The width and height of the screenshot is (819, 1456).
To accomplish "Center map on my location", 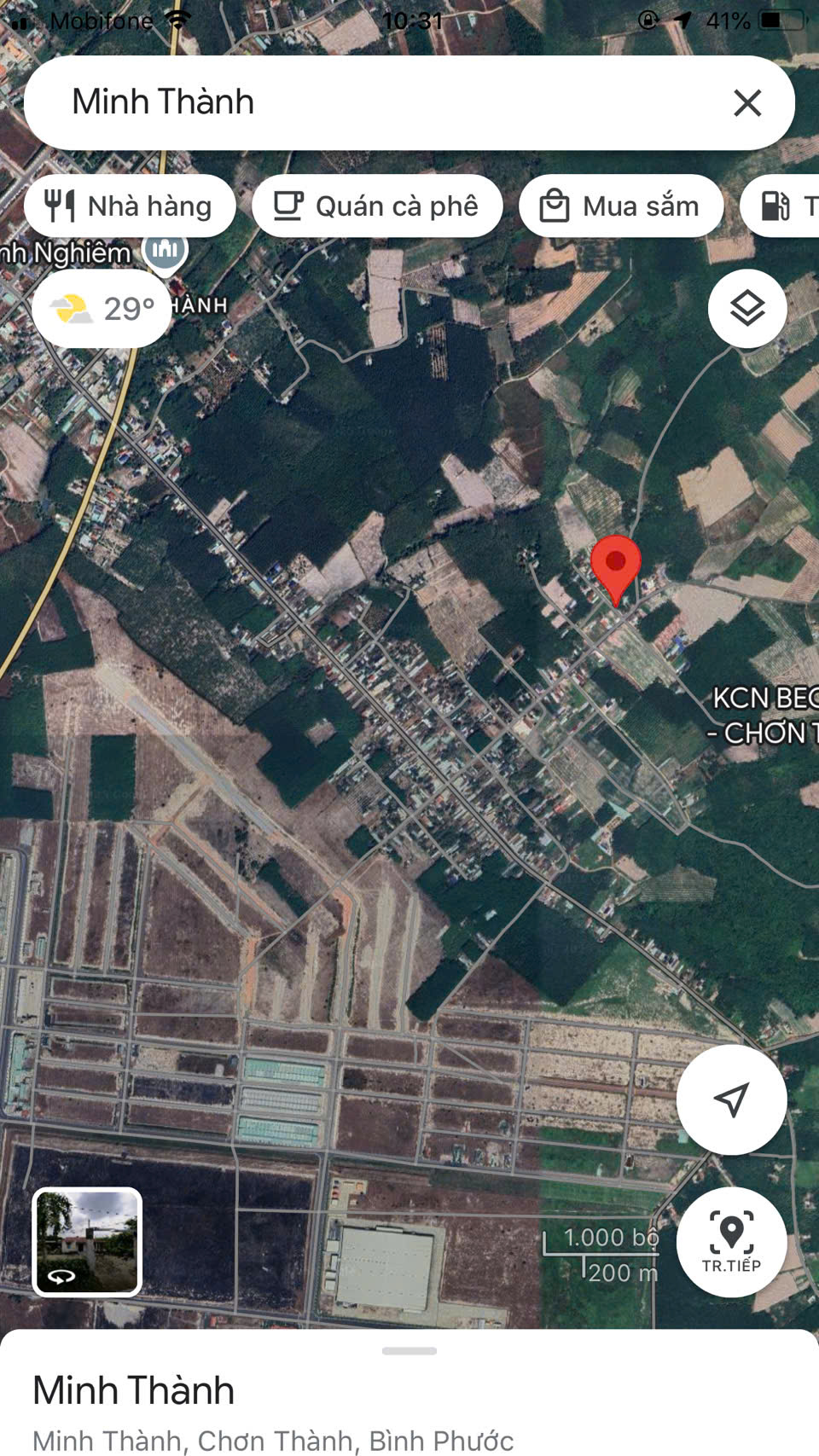I will (731, 1099).
